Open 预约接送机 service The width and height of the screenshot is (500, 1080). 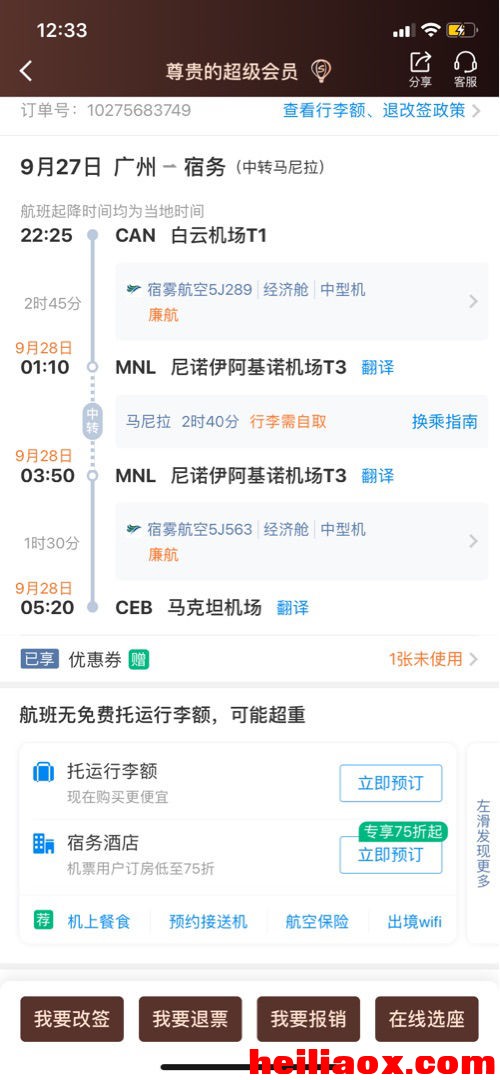(208, 922)
